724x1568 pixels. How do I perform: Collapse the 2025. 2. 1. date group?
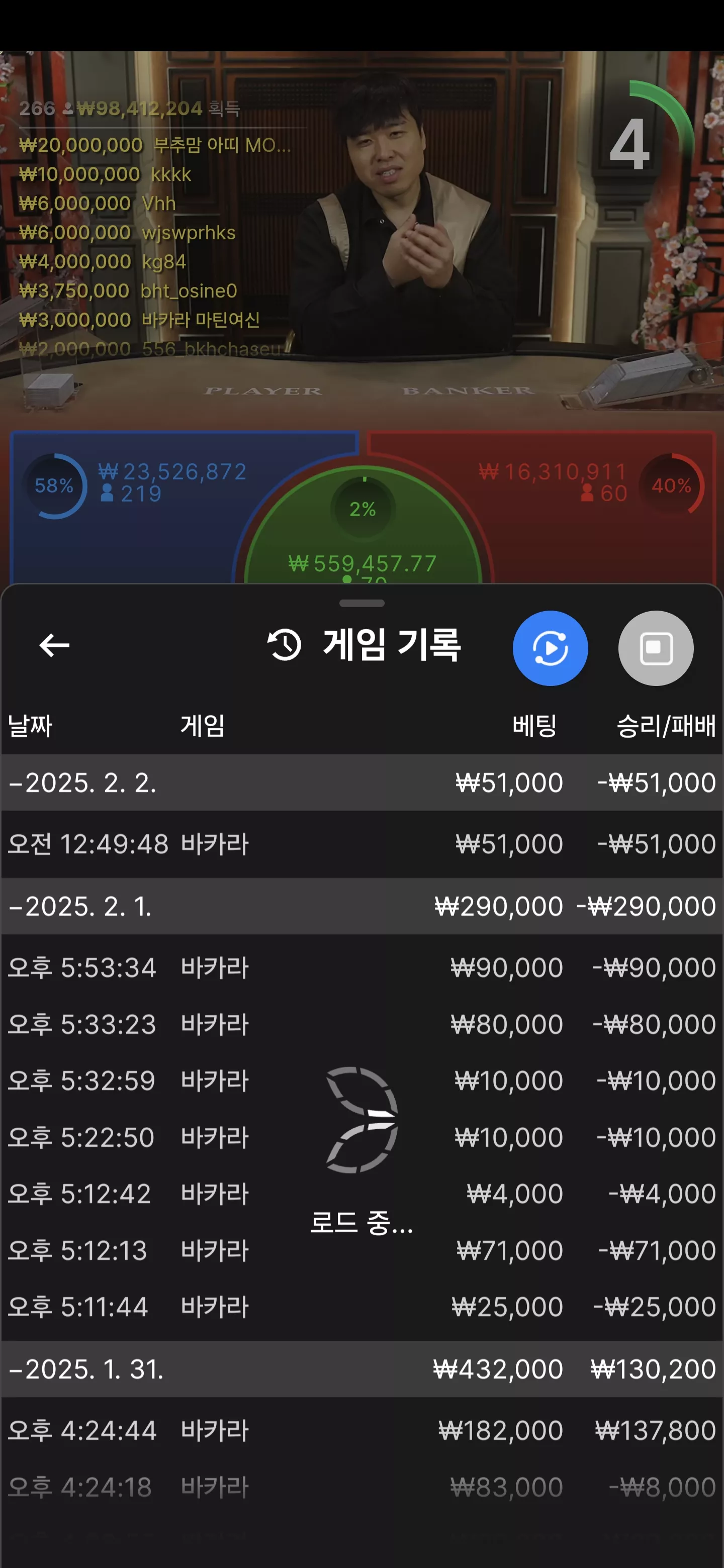point(361,906)
